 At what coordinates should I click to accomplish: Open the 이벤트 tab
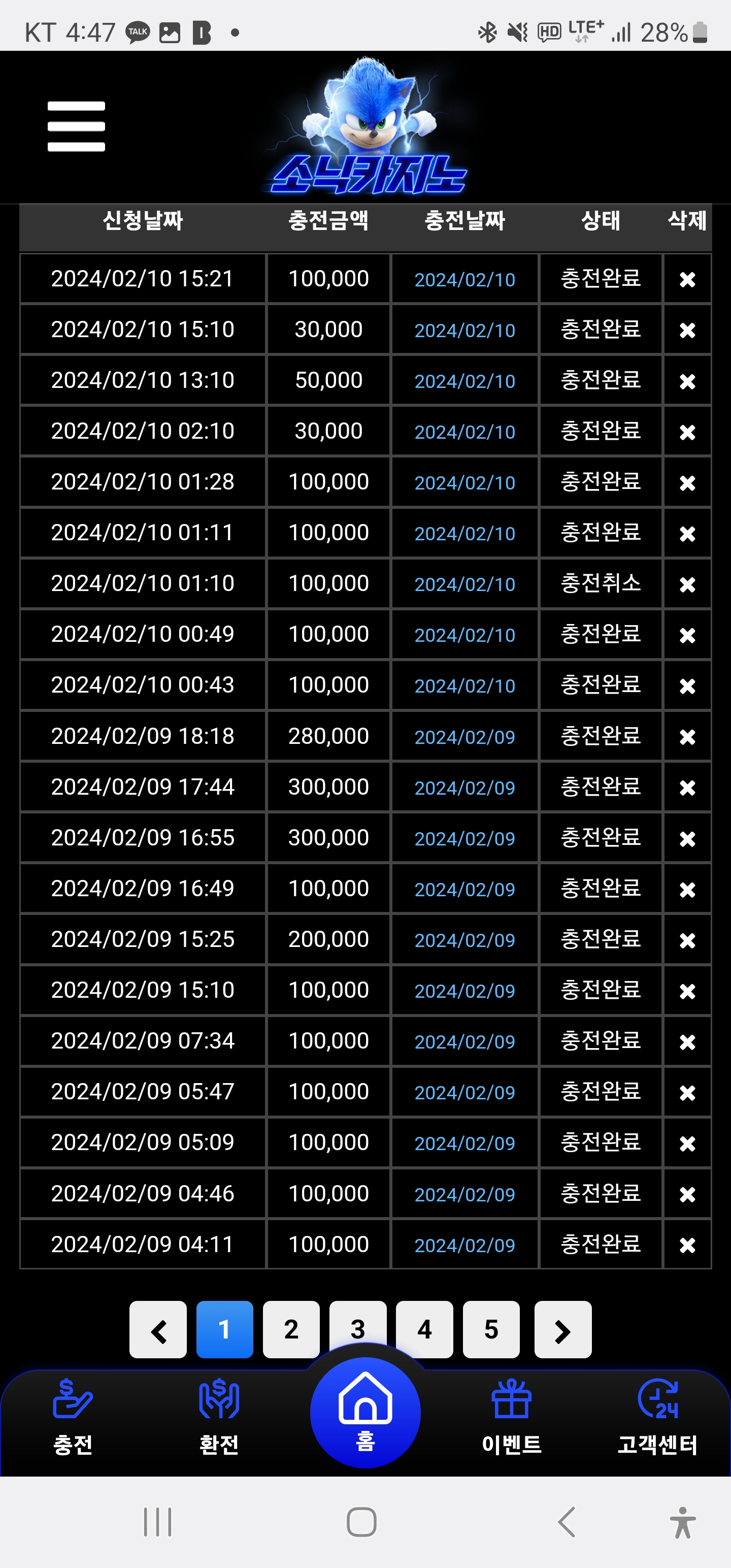511,1417
